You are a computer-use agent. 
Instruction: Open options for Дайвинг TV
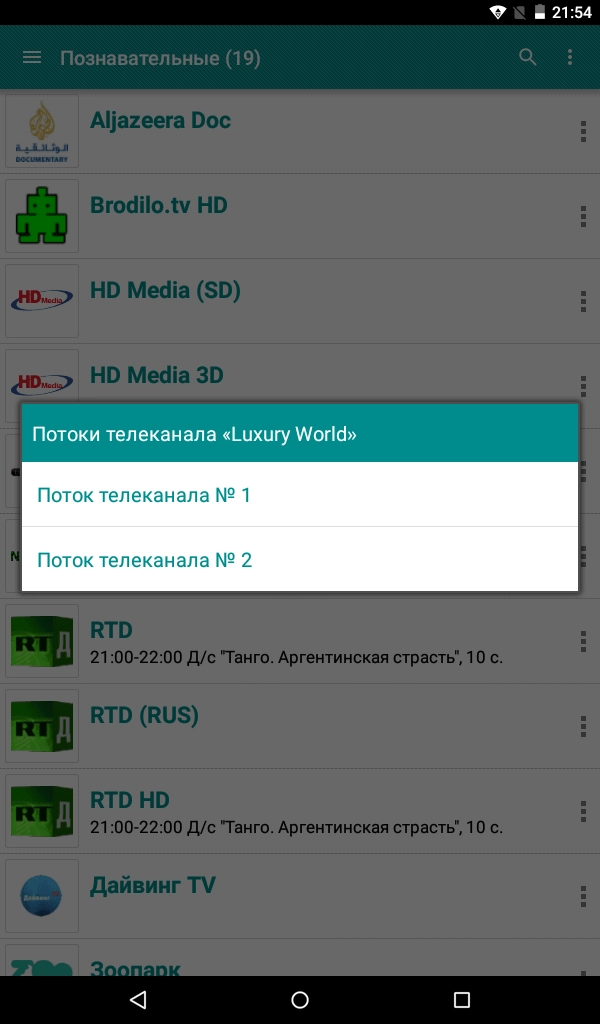pyautogui.click(x=583, y=896)
